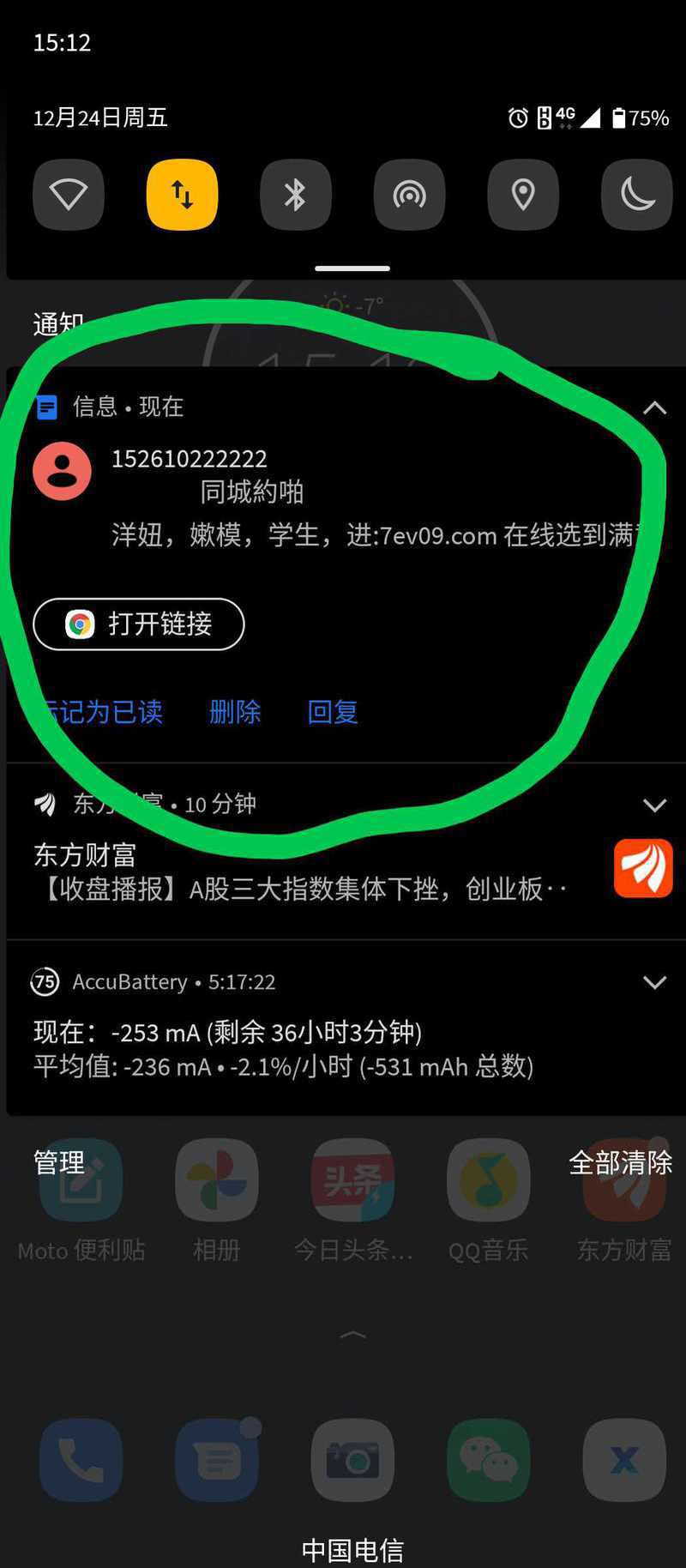Clear all notifications with 全部清除
686x1568 pixels.
pos(620,1163)
